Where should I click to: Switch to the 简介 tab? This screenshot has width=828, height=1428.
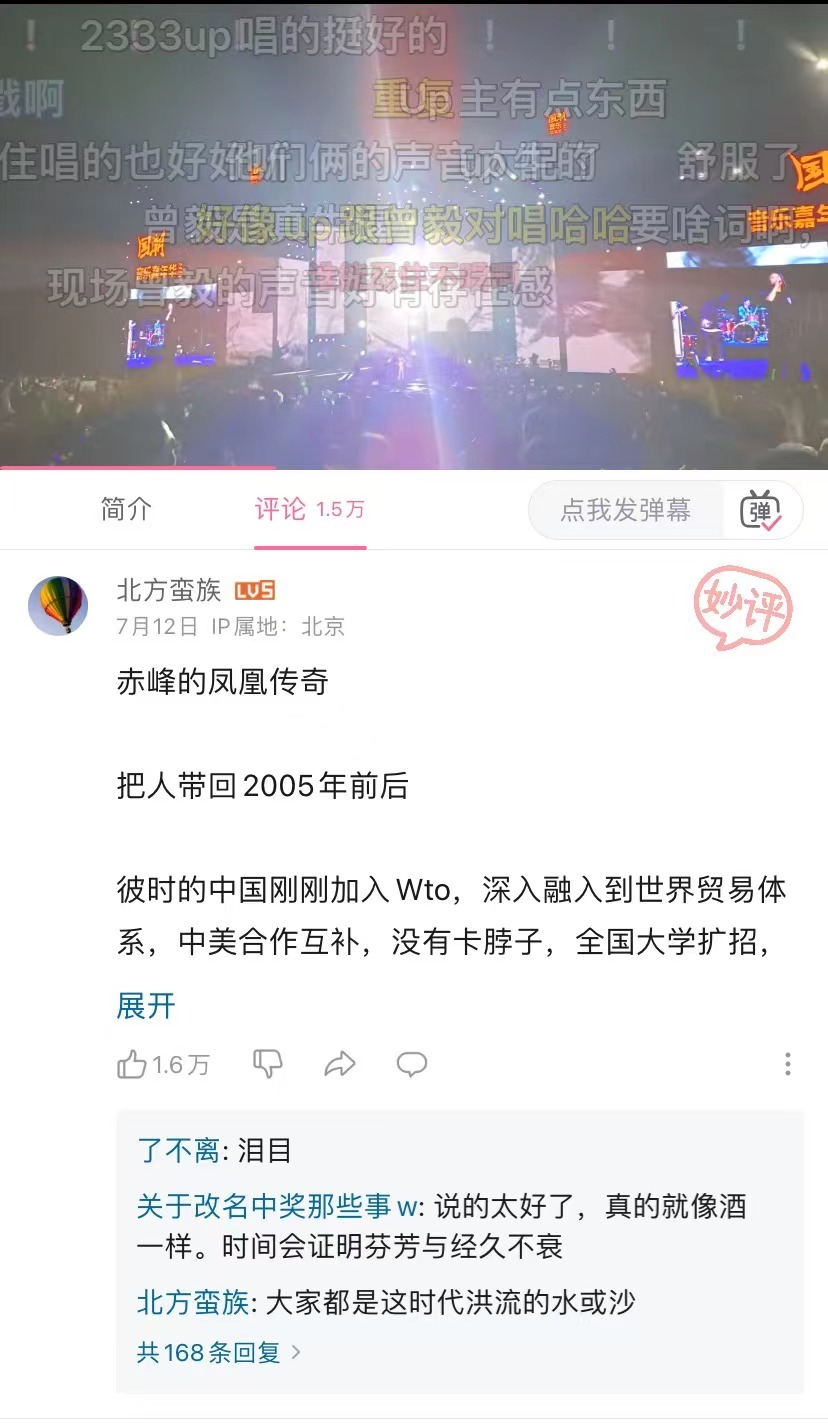pyautogui.click(x=126, y=510)
